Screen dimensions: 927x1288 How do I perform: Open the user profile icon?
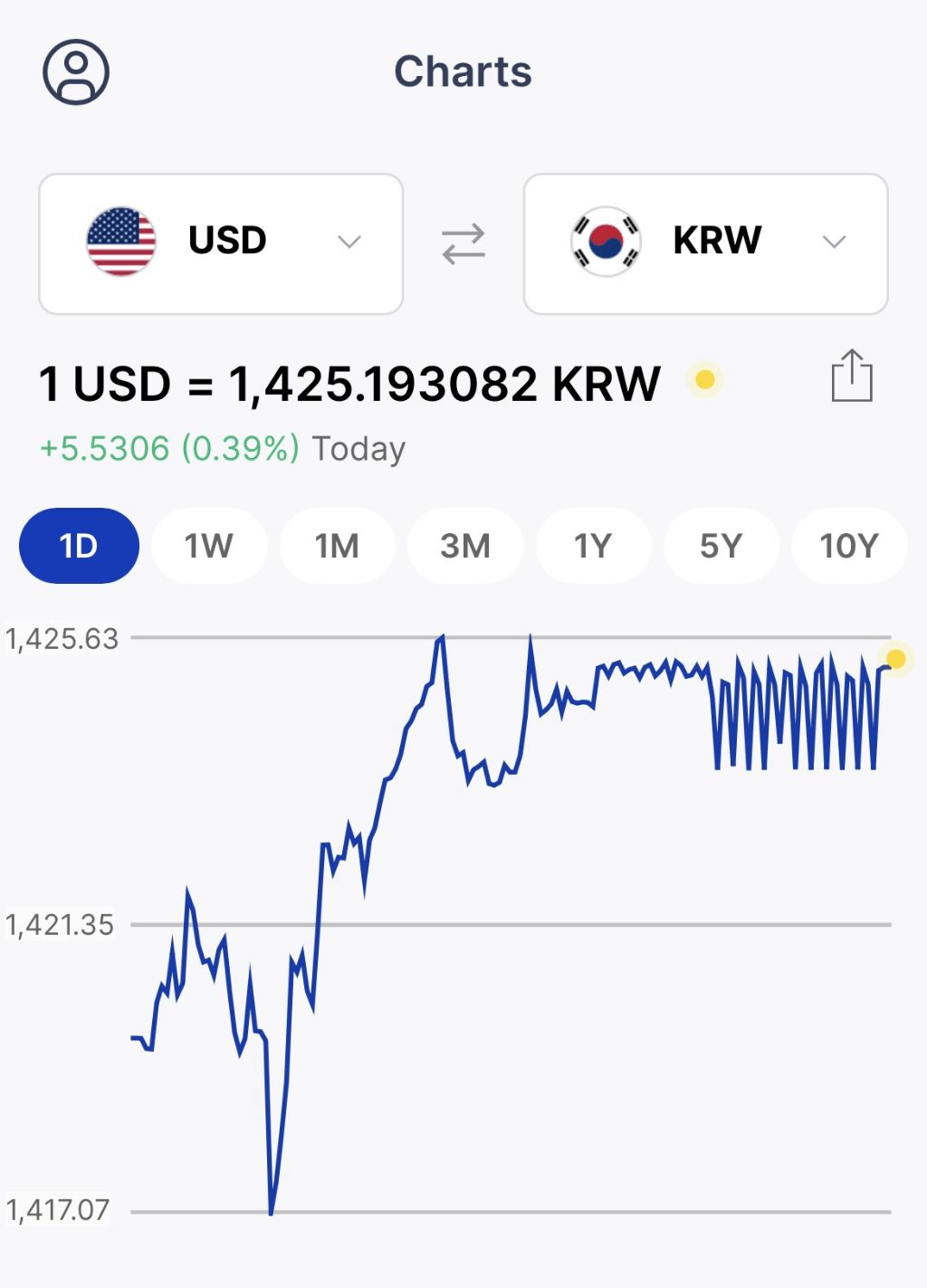[x=77, y=73]
